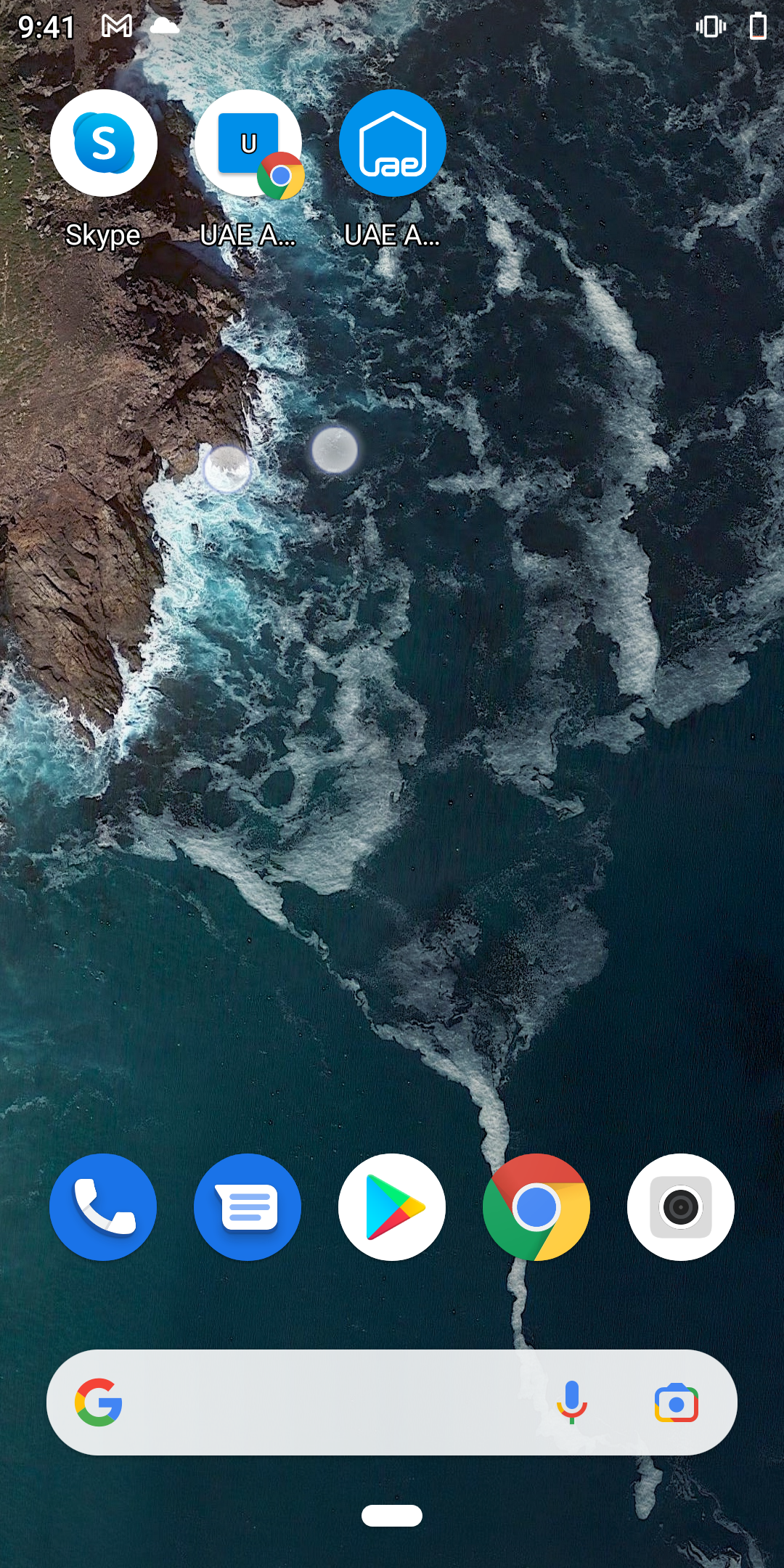Image resolution: width=784 pixels, height=1568 pixels.
Task: Launch the Camera app
Action: pyautogui.click(x=681, y=1207)
